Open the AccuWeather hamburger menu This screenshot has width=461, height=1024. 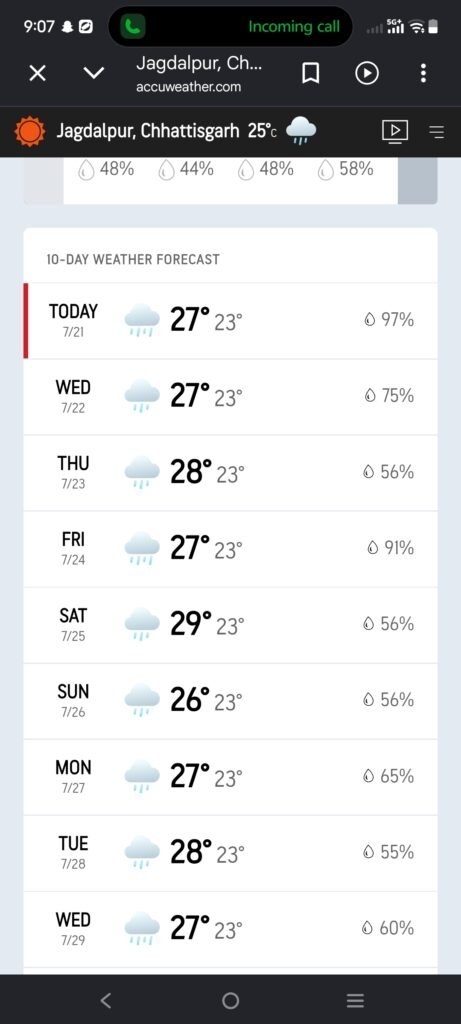[x=437, y=132]
